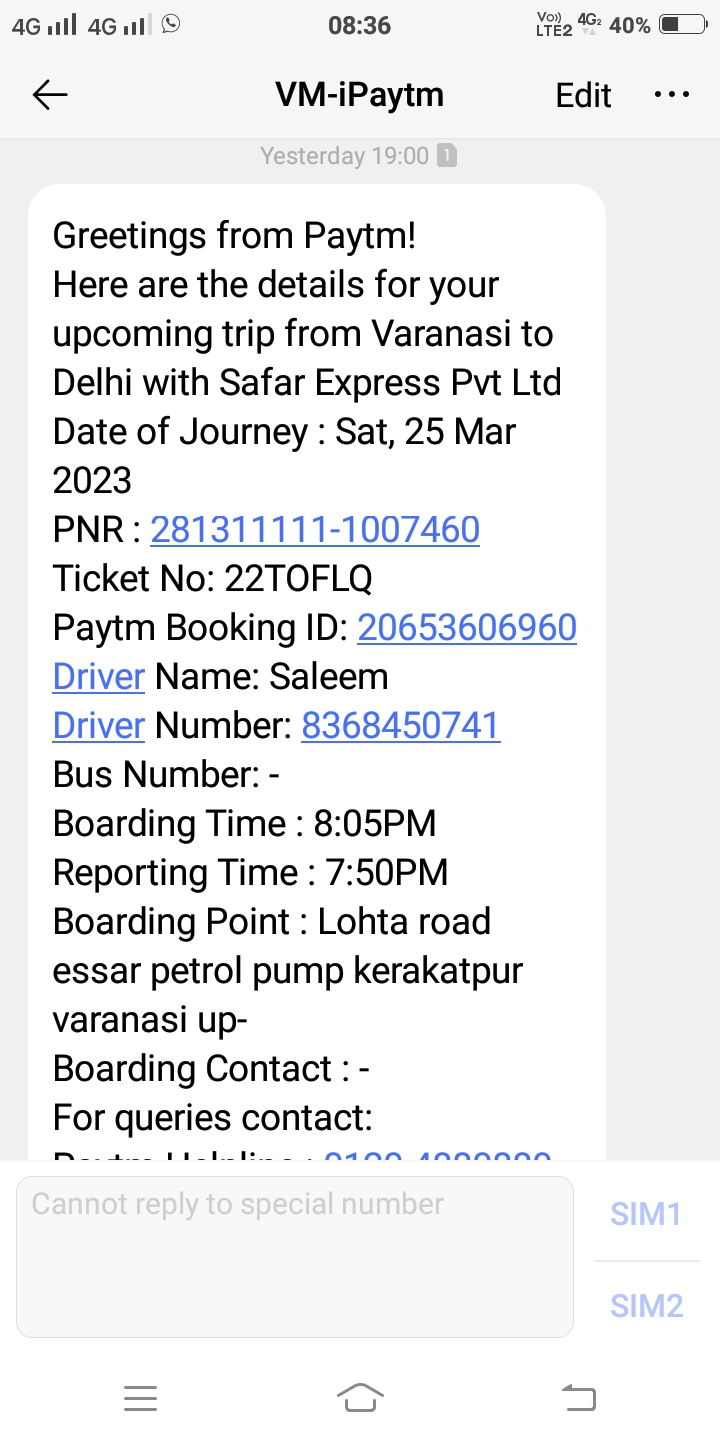Image resolution: width=720 pixels, height=1440 pixels.
Task: Tap the Paytm Booking ID 20653606960 link
Action: click(x=467, y=627)
